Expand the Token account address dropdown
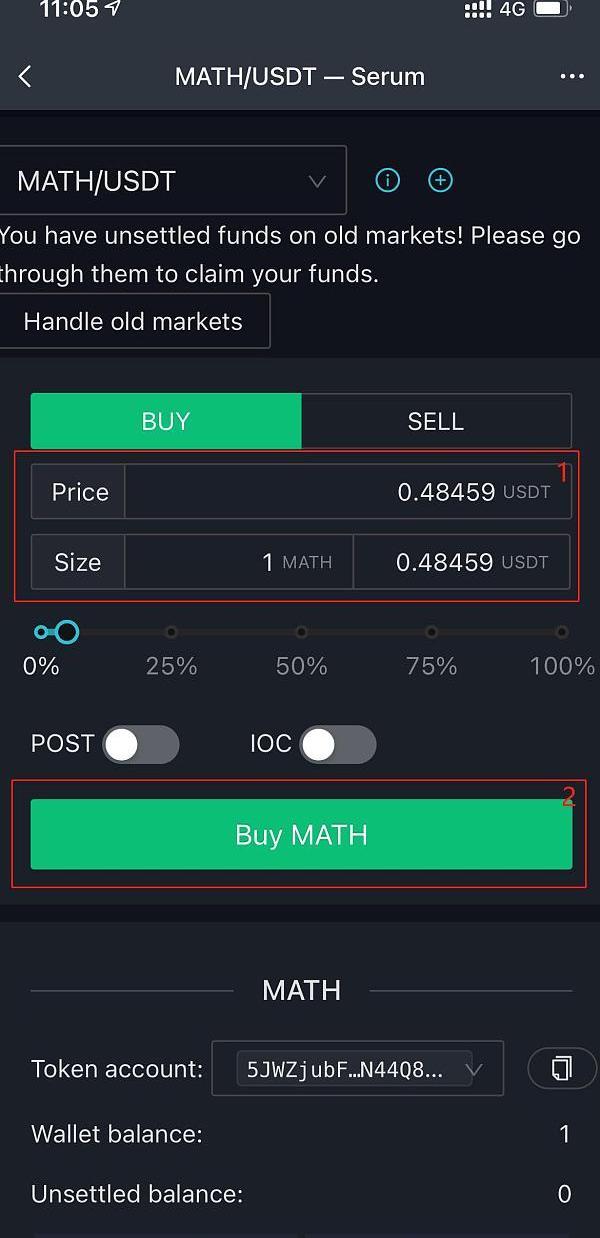600x1238 pixels. 357,1069
